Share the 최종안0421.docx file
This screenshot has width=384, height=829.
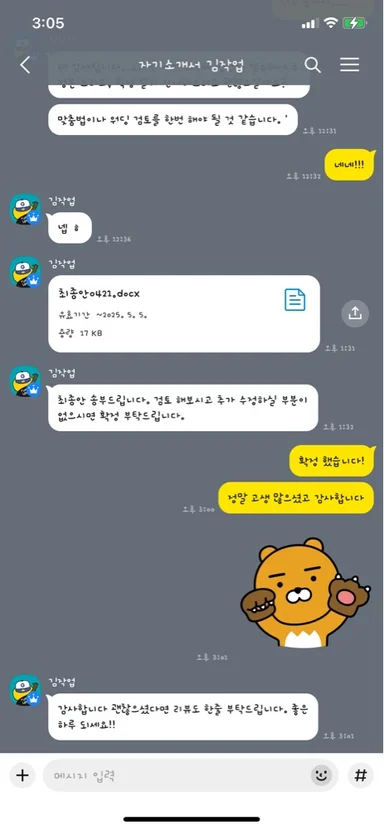click(x=355, y=314)
